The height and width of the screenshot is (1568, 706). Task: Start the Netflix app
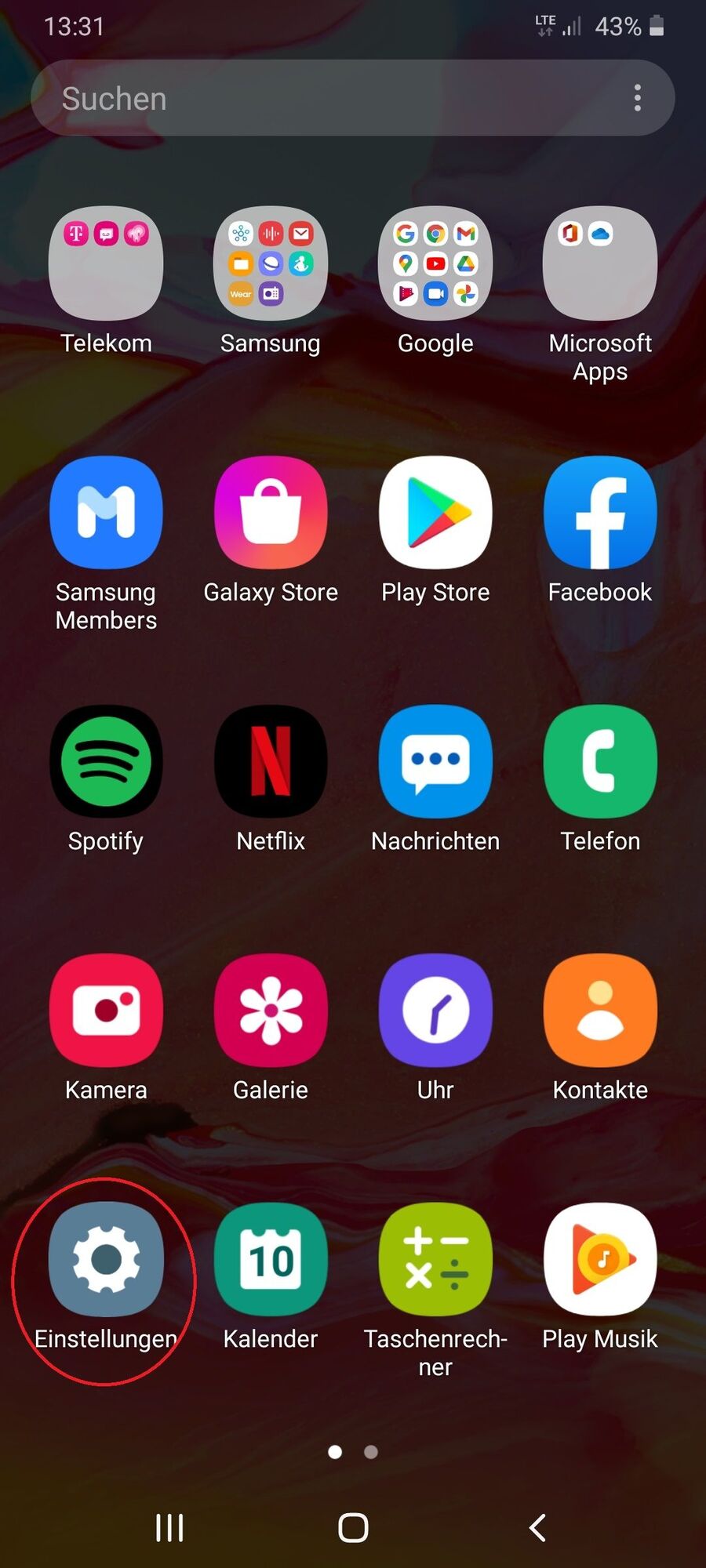click(271, 761)
